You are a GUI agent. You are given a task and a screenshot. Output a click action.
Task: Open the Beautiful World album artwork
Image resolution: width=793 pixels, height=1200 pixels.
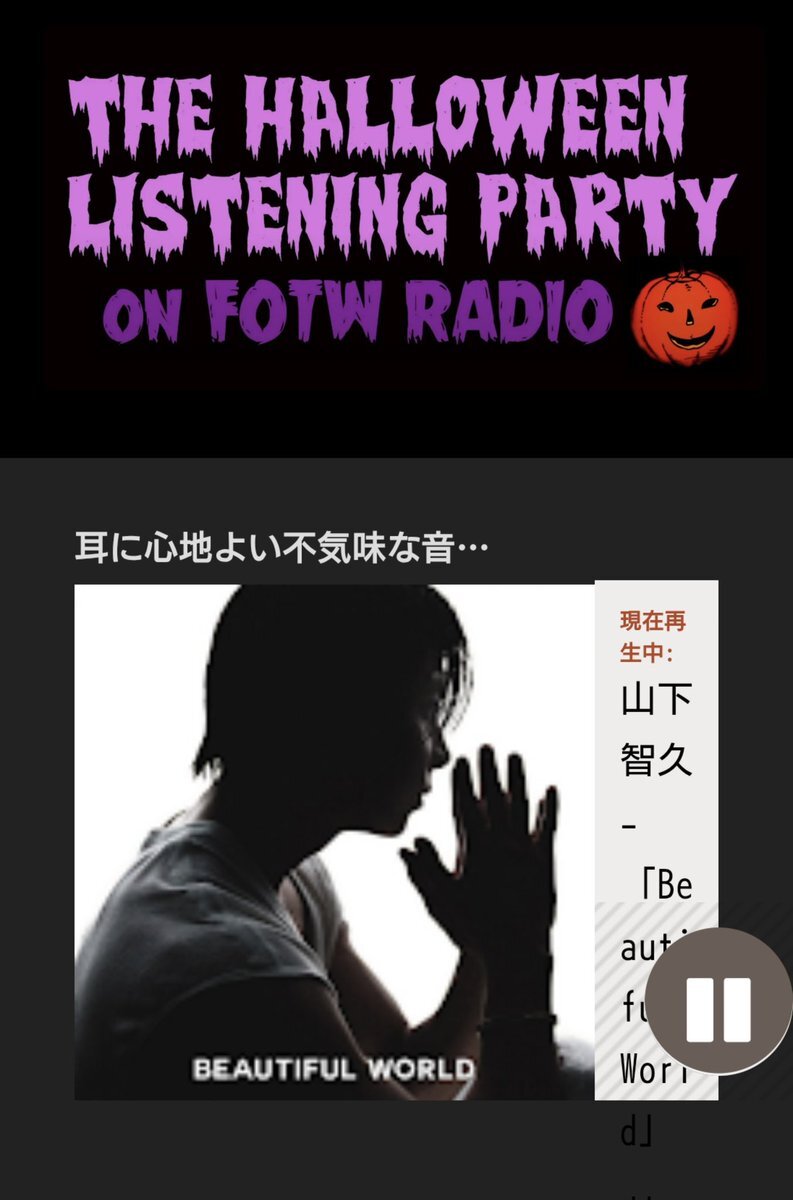point(334,842)
